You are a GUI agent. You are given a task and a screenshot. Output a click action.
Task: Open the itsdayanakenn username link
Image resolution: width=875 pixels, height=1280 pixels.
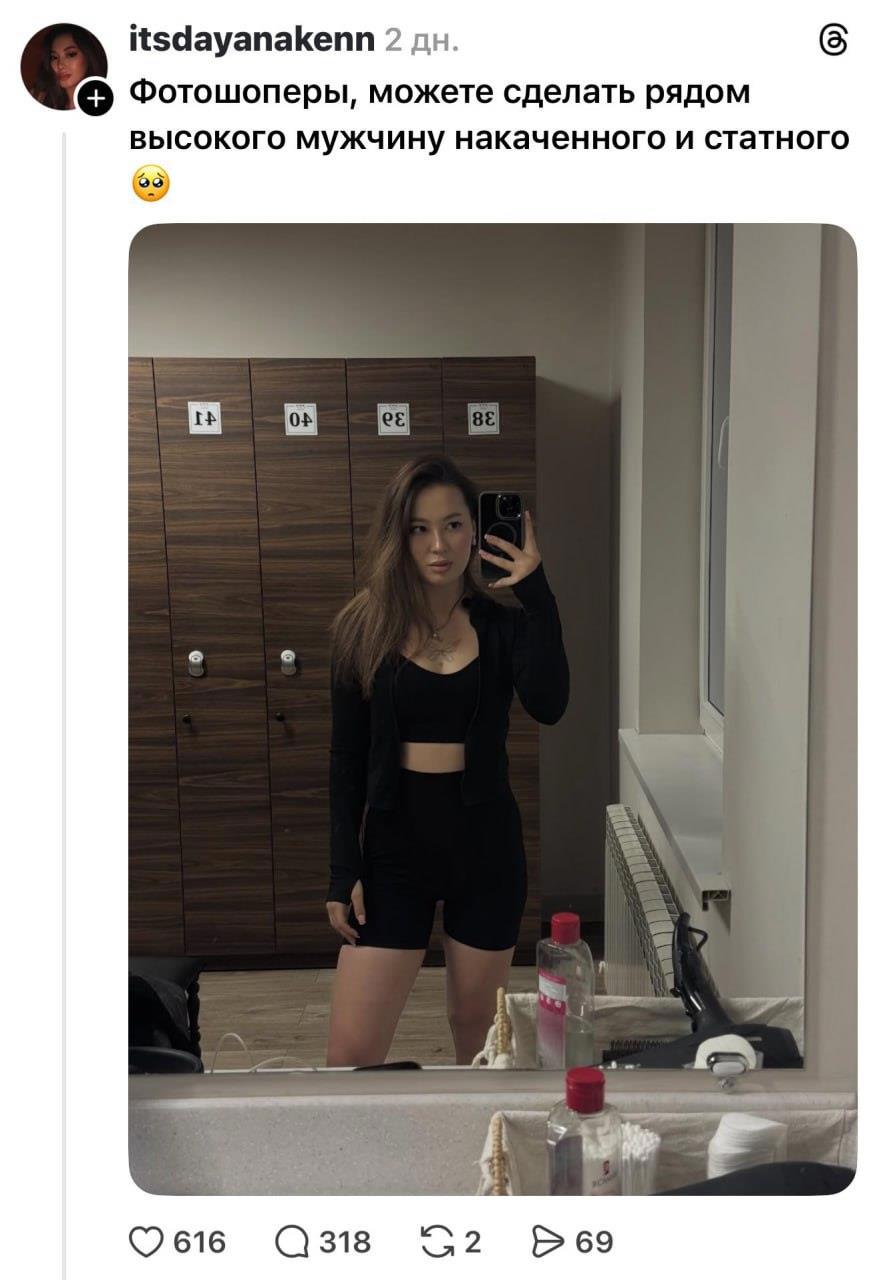253,40
